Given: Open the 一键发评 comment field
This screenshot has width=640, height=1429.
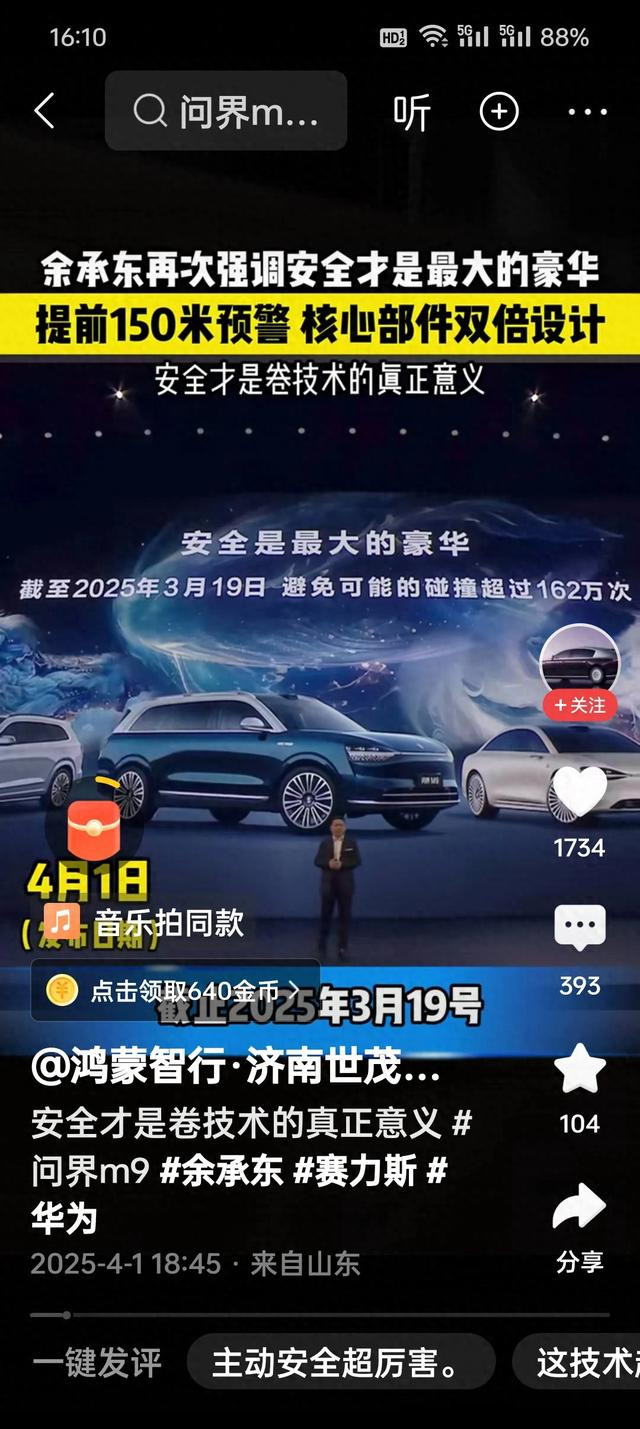Looking at the screenshot, I should pos(96,1362).
